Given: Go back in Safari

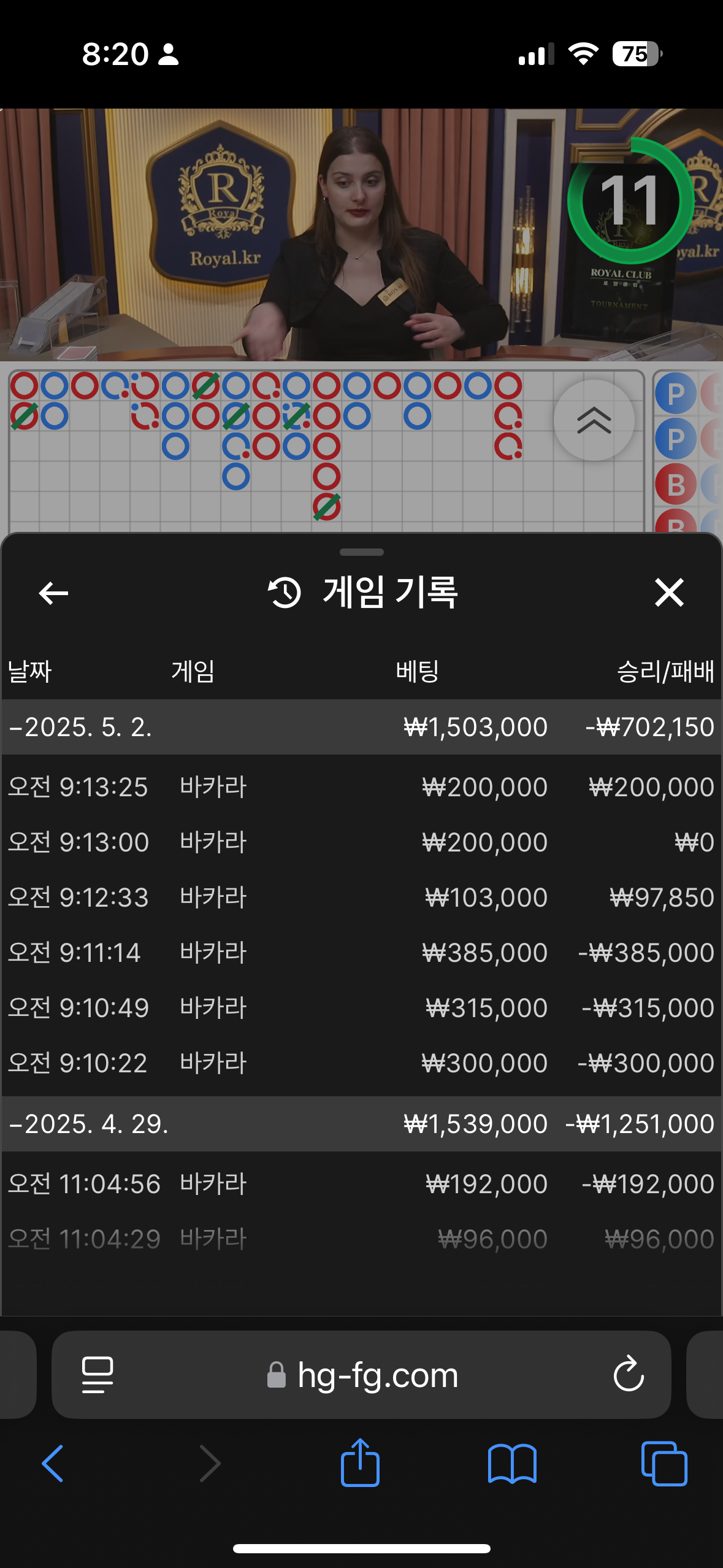Looking at the screenshot, I should (53, 1463).
